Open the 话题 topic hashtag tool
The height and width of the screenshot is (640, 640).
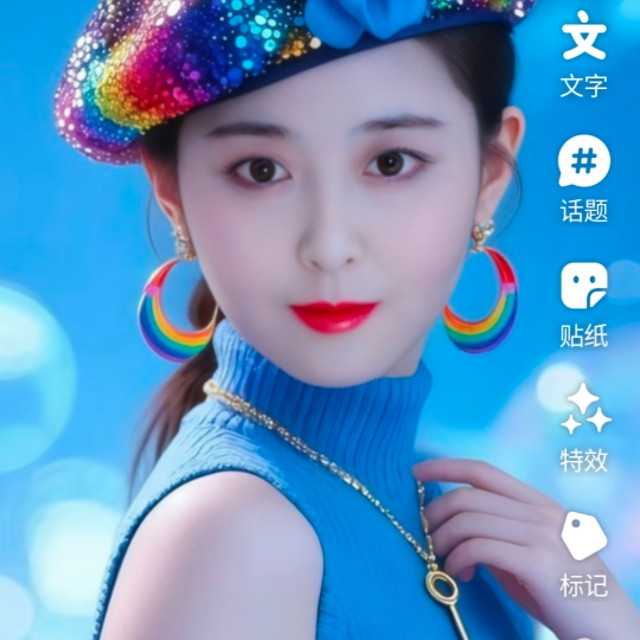click(584, 178)
